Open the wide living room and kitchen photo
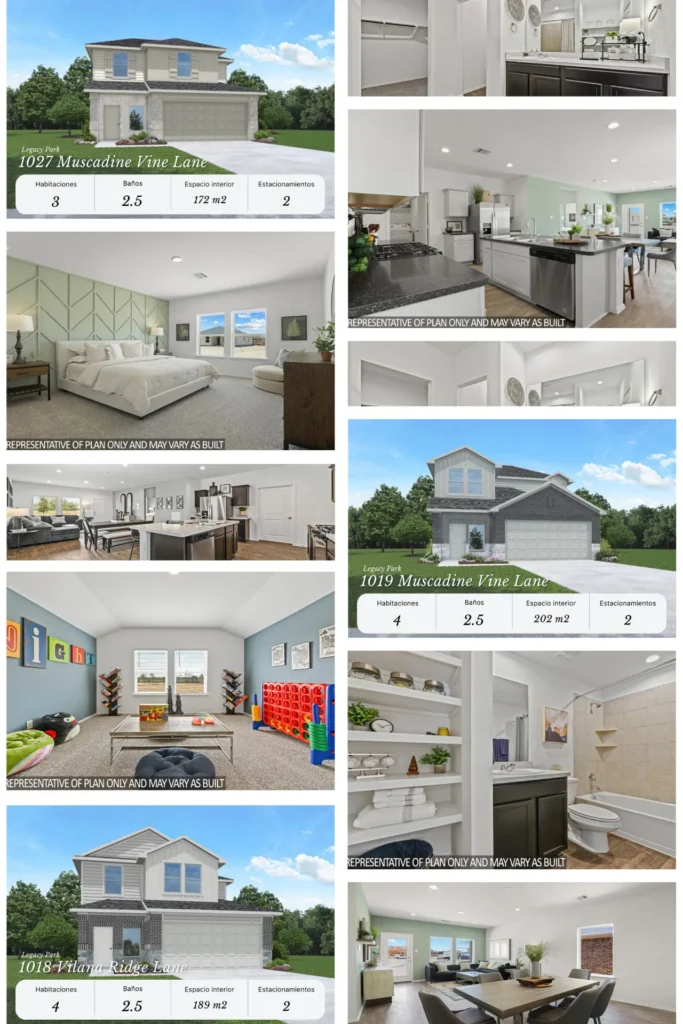683x1024 pixels. [170, 511]
